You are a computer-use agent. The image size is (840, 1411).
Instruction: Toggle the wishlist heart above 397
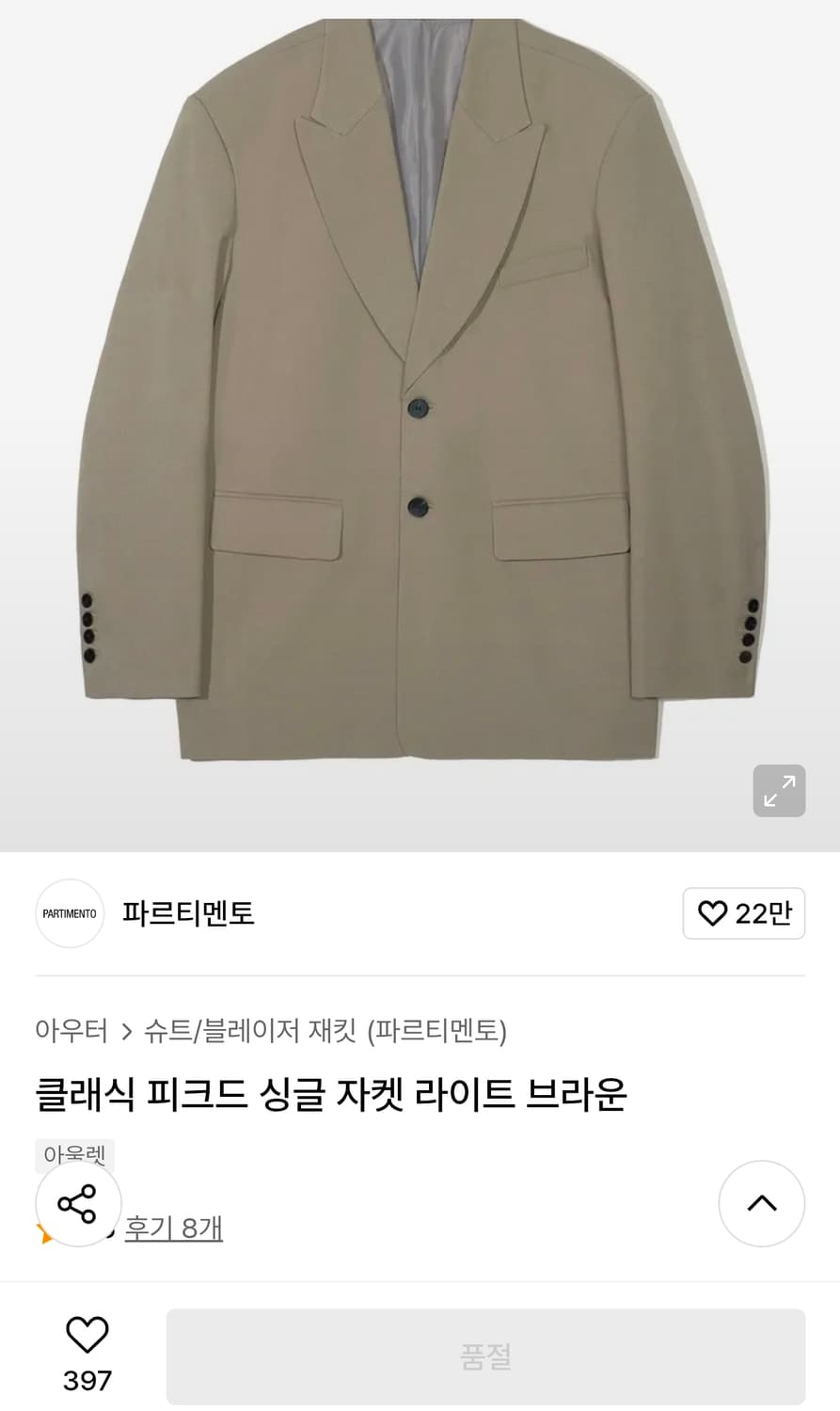click(x=87, y=1332)
